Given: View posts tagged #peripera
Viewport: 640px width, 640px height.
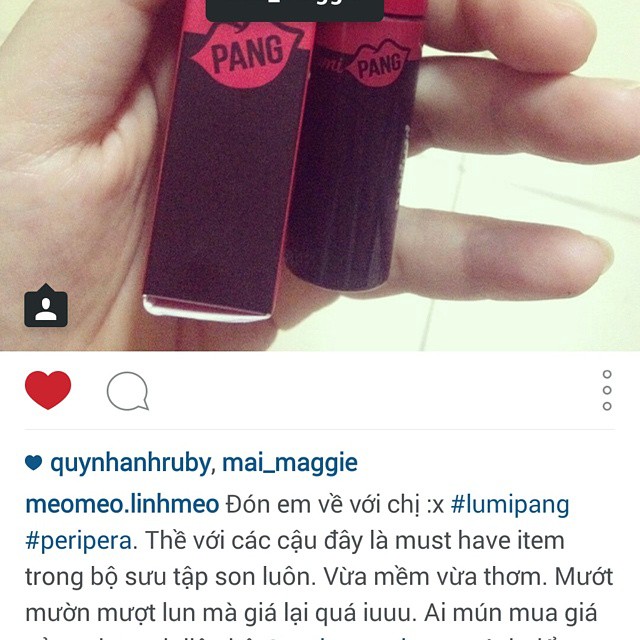Looking at the screenshot, I should point(78,541).
